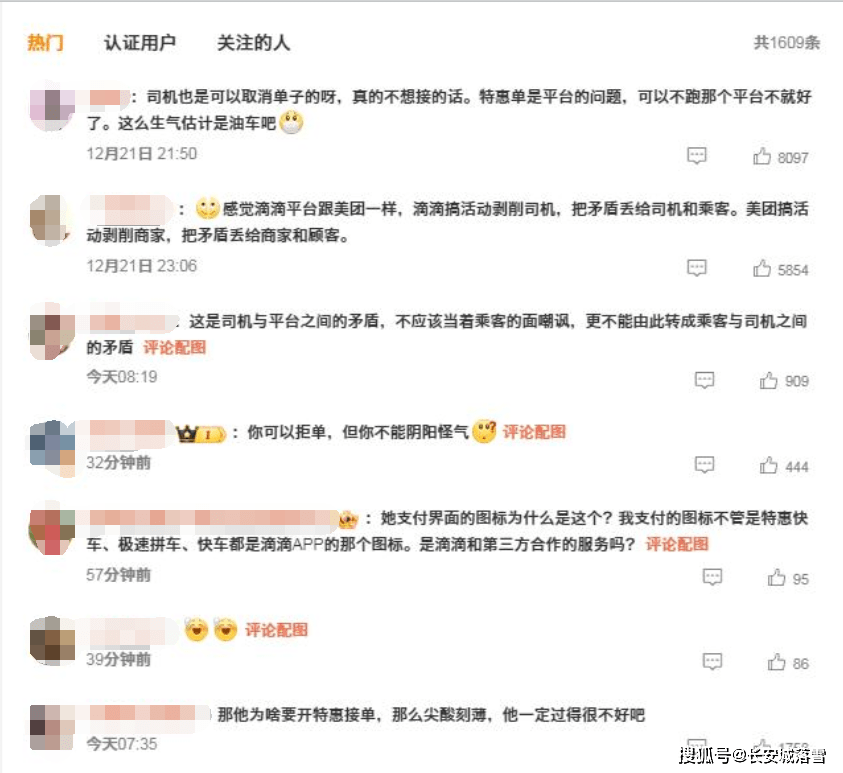This screenshot has width=843, height=773.
Task: Reply to the comment posted 57分钟前
Action: (712, 578)
